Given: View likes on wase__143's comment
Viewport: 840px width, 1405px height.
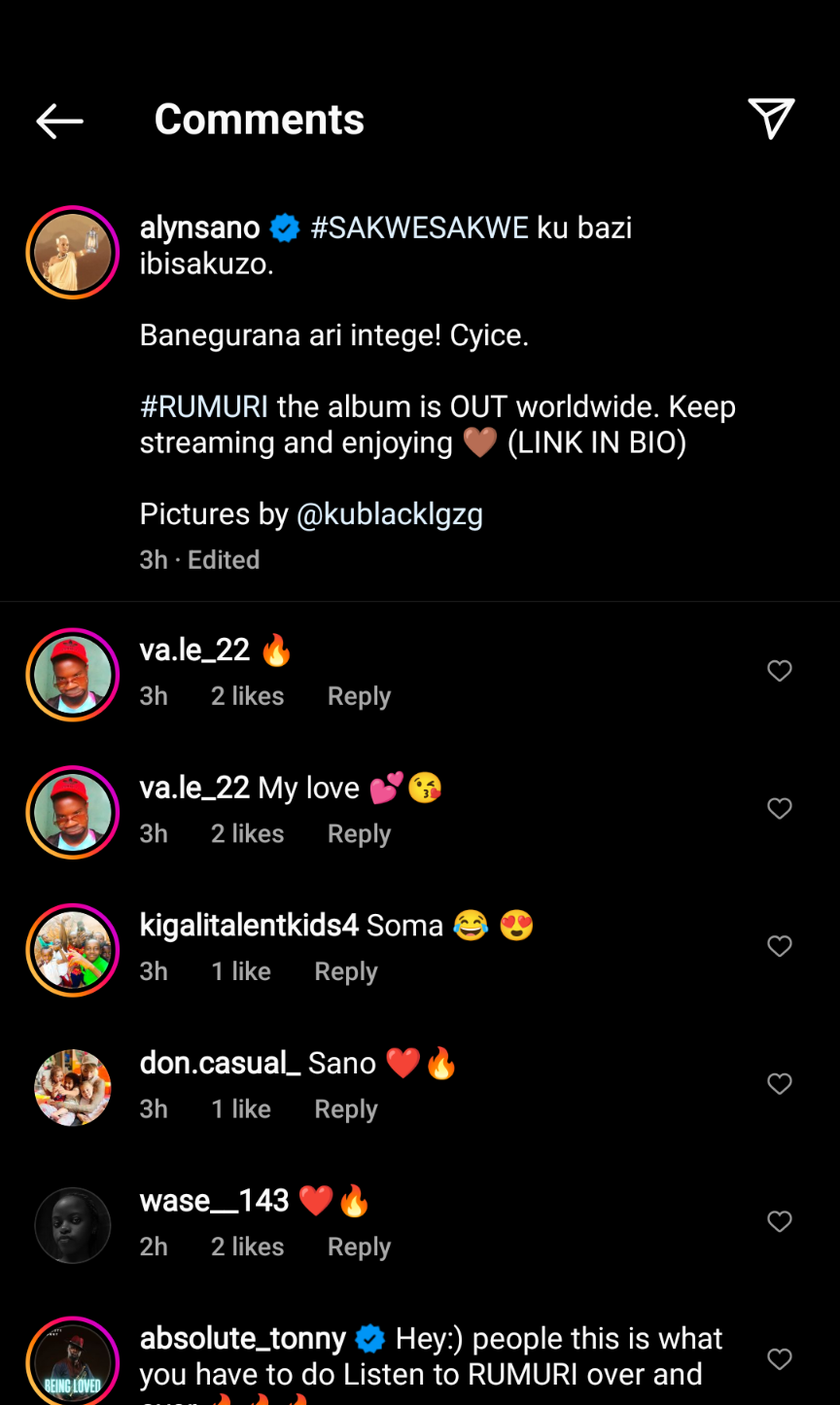Looking at the screenshot, I should coord(247,1247).
